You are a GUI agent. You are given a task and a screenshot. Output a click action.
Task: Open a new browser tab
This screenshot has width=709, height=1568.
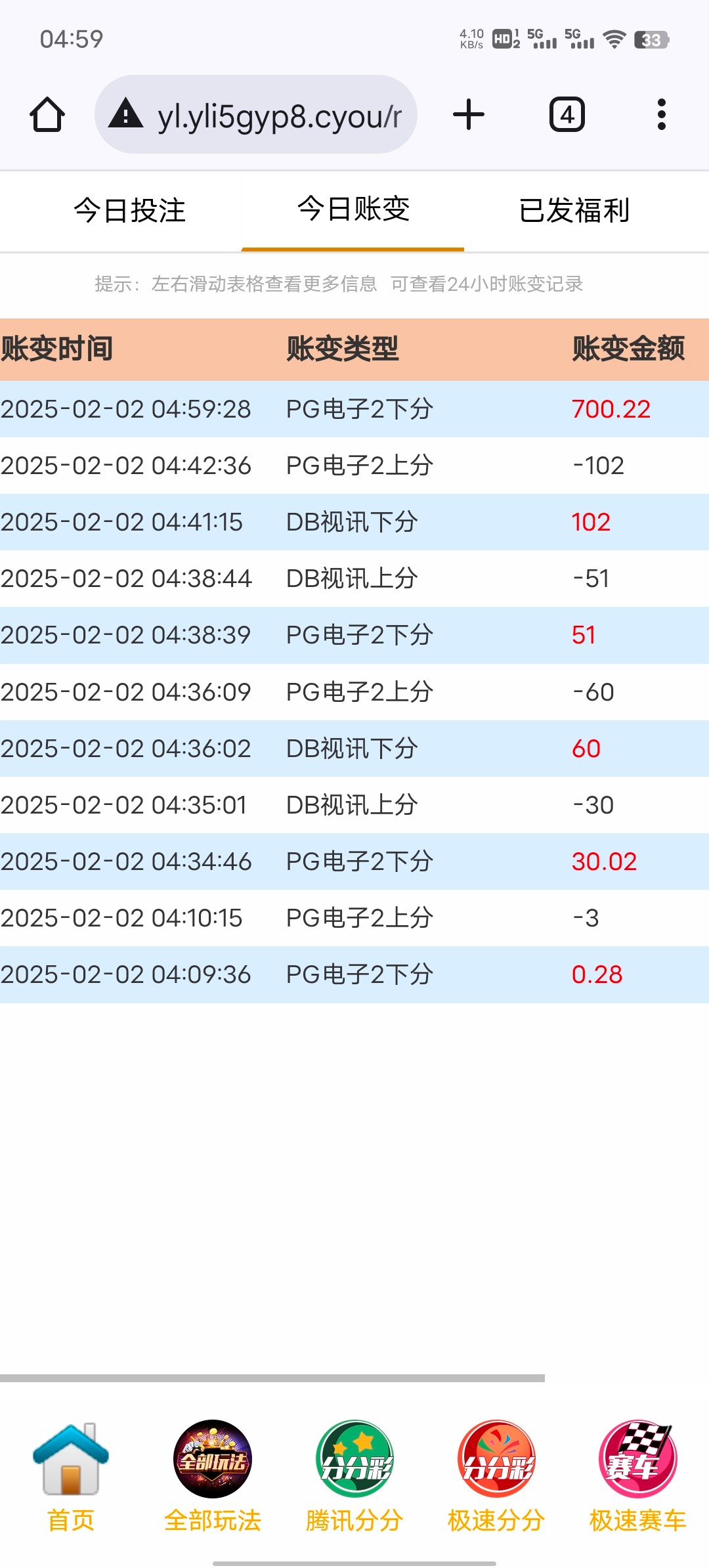point(469,115)
